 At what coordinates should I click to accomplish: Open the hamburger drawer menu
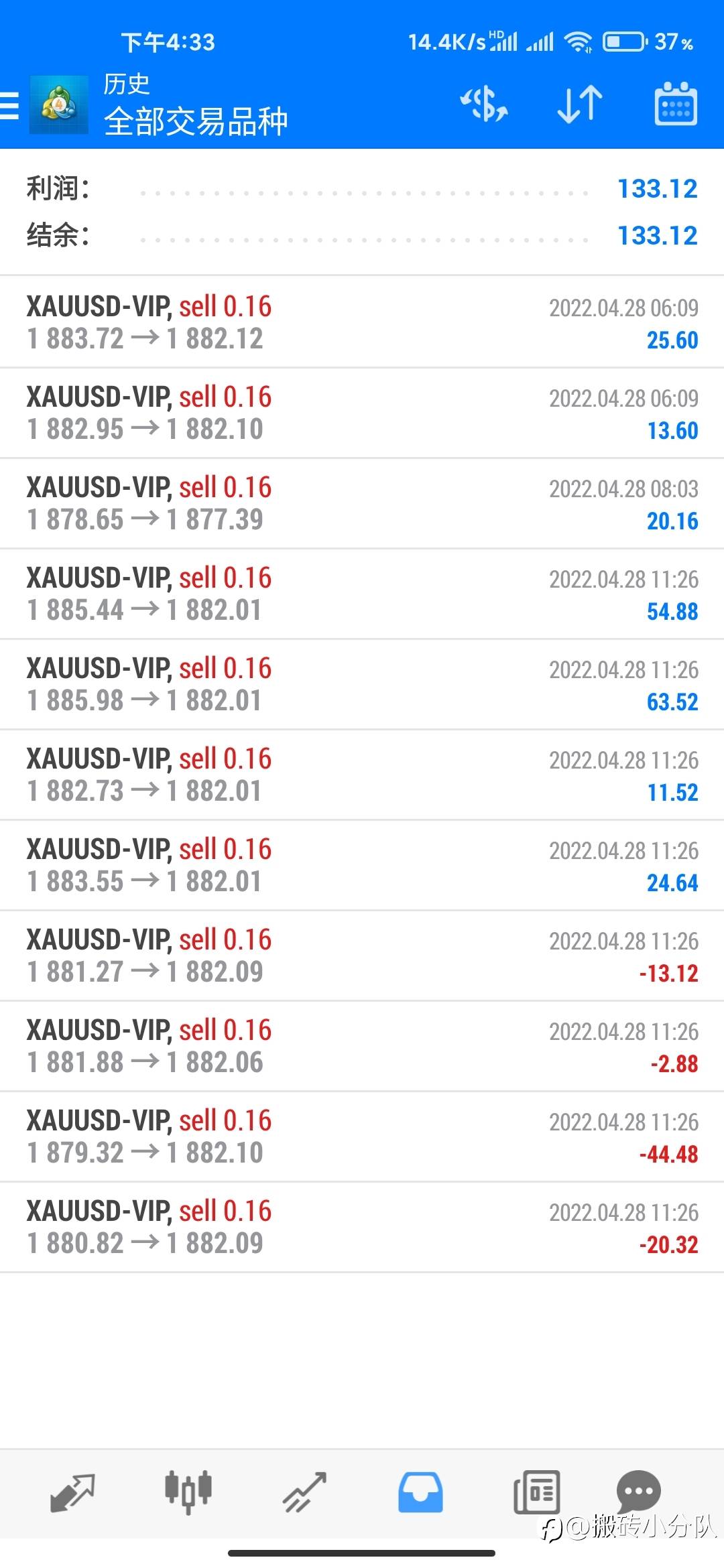click(9, 105)
